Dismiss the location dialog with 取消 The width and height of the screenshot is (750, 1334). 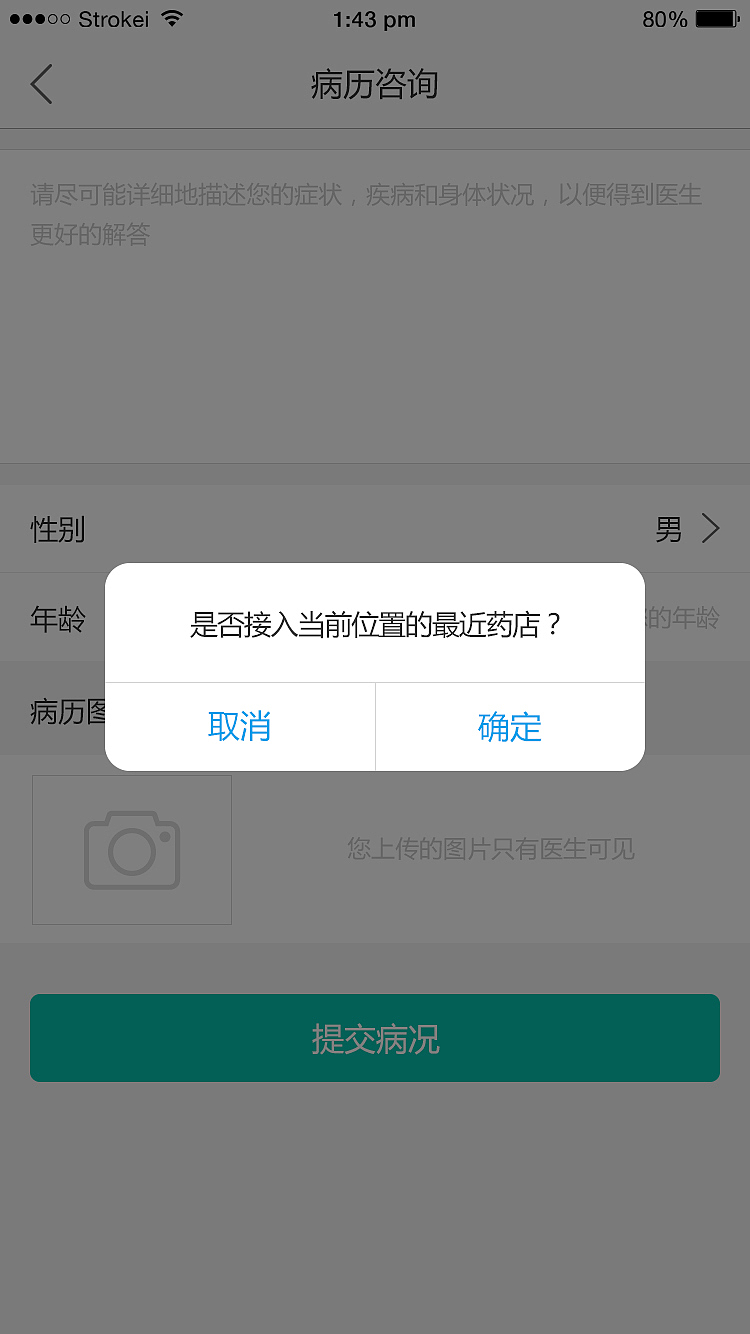coord(240,727)
